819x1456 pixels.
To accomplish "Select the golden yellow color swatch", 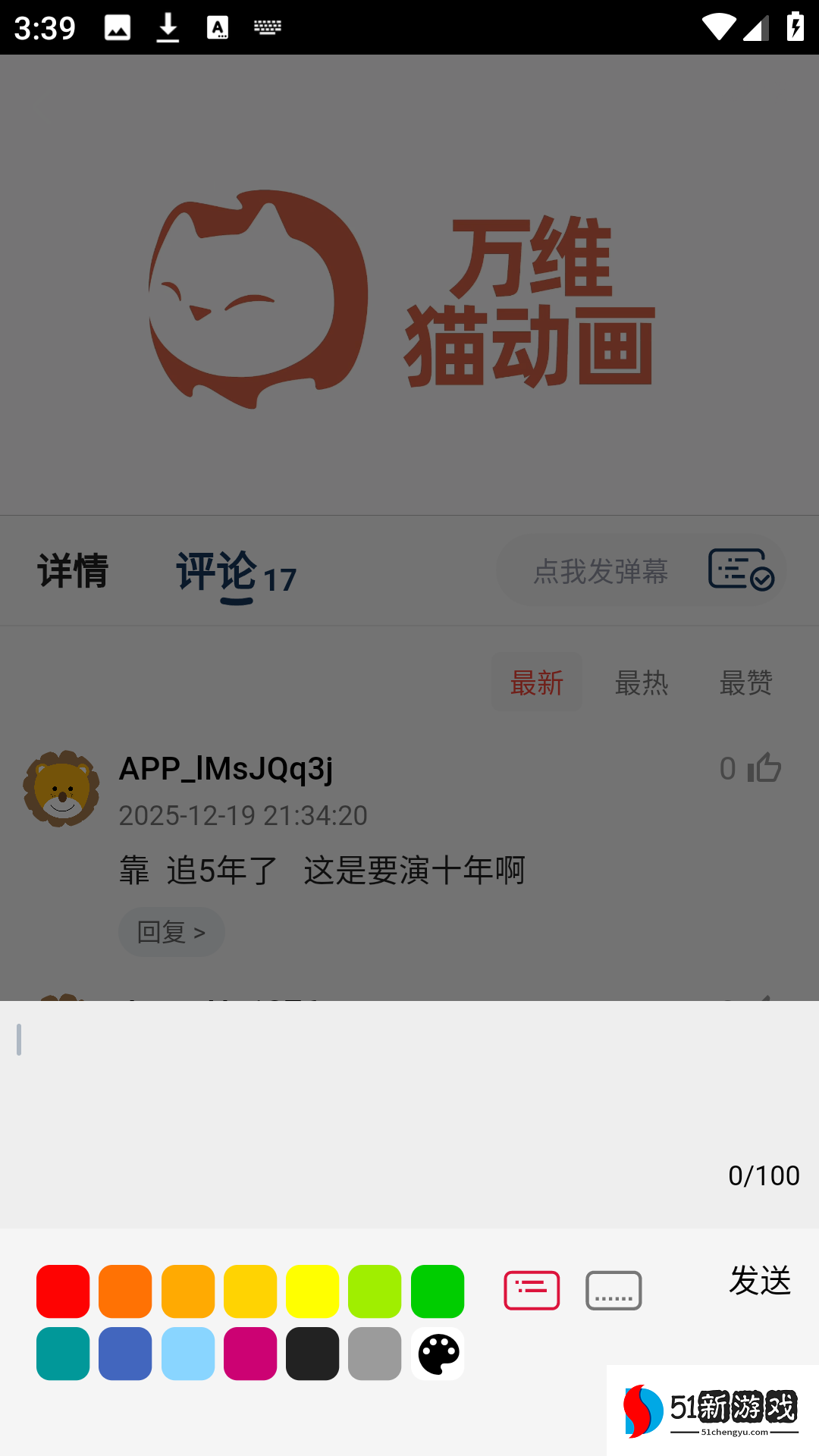I will click(250, 1291).
